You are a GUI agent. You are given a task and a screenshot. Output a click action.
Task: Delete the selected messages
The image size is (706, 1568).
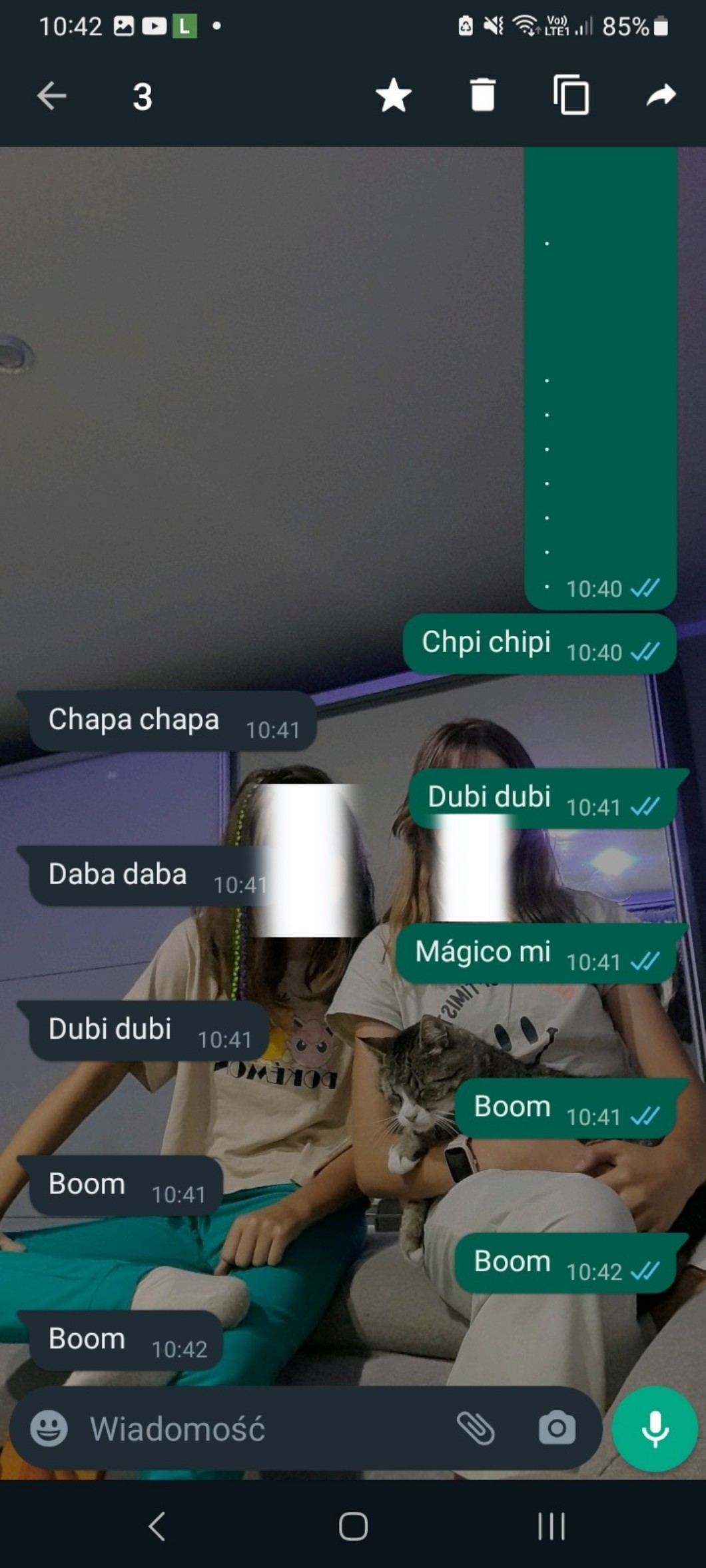(x=483, y=95)
